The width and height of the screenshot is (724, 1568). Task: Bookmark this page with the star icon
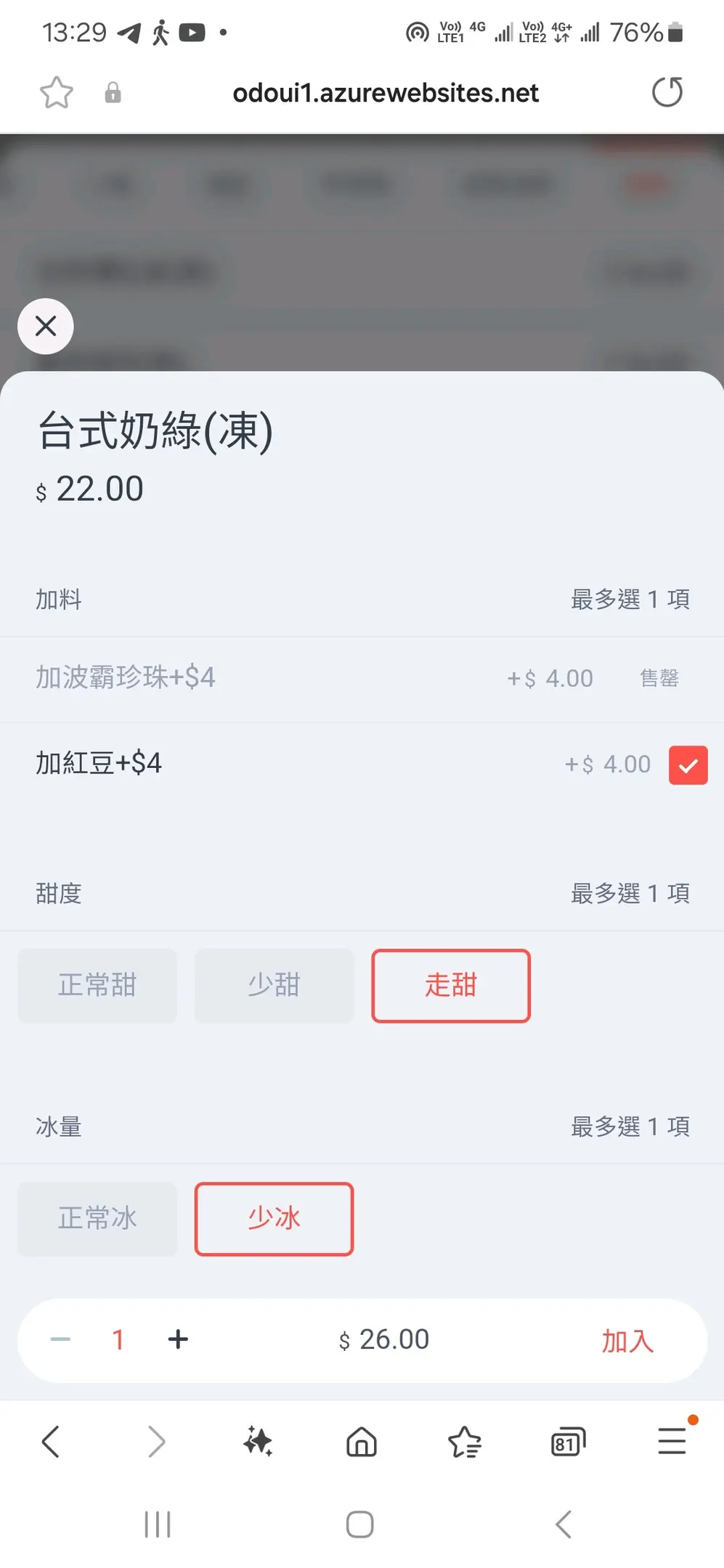56,93
